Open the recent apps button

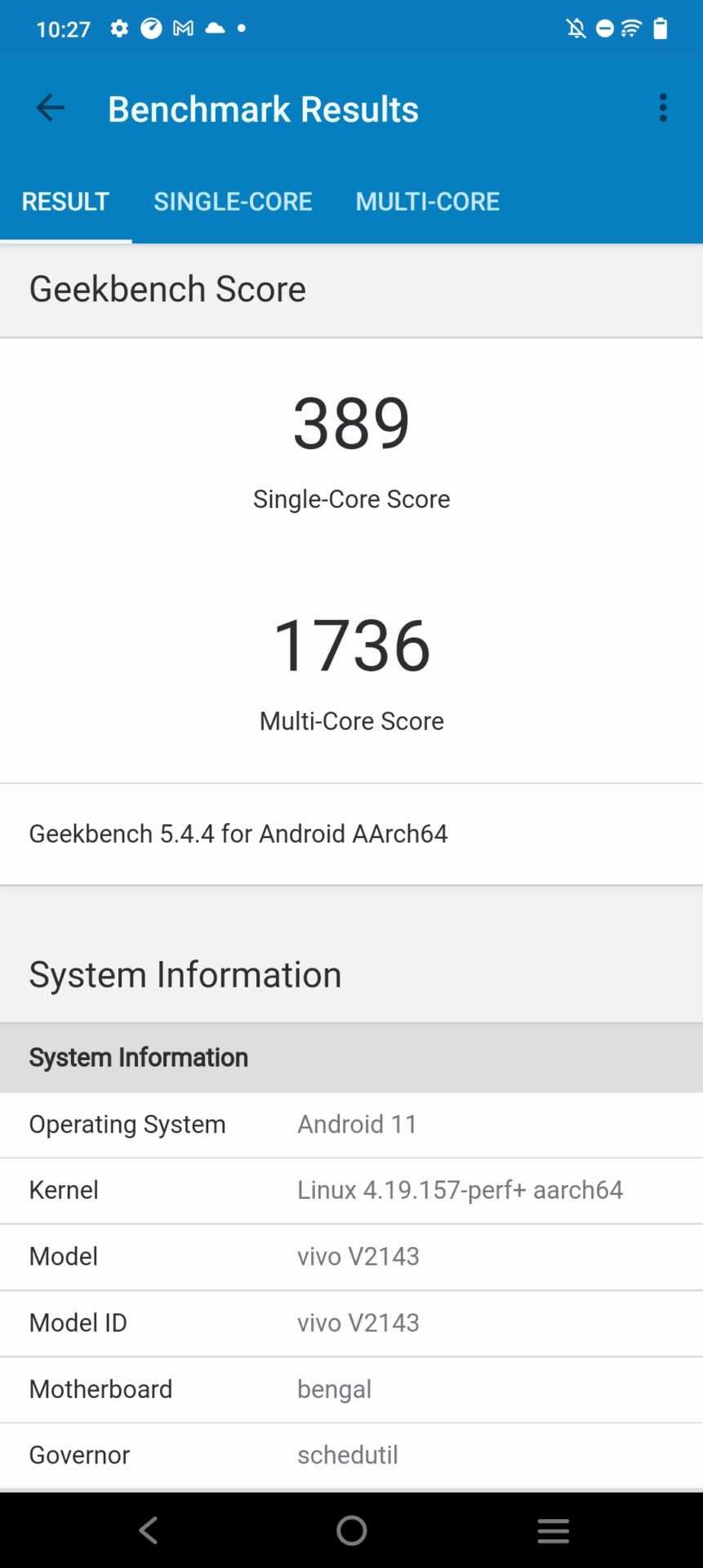coord(553,1530)
